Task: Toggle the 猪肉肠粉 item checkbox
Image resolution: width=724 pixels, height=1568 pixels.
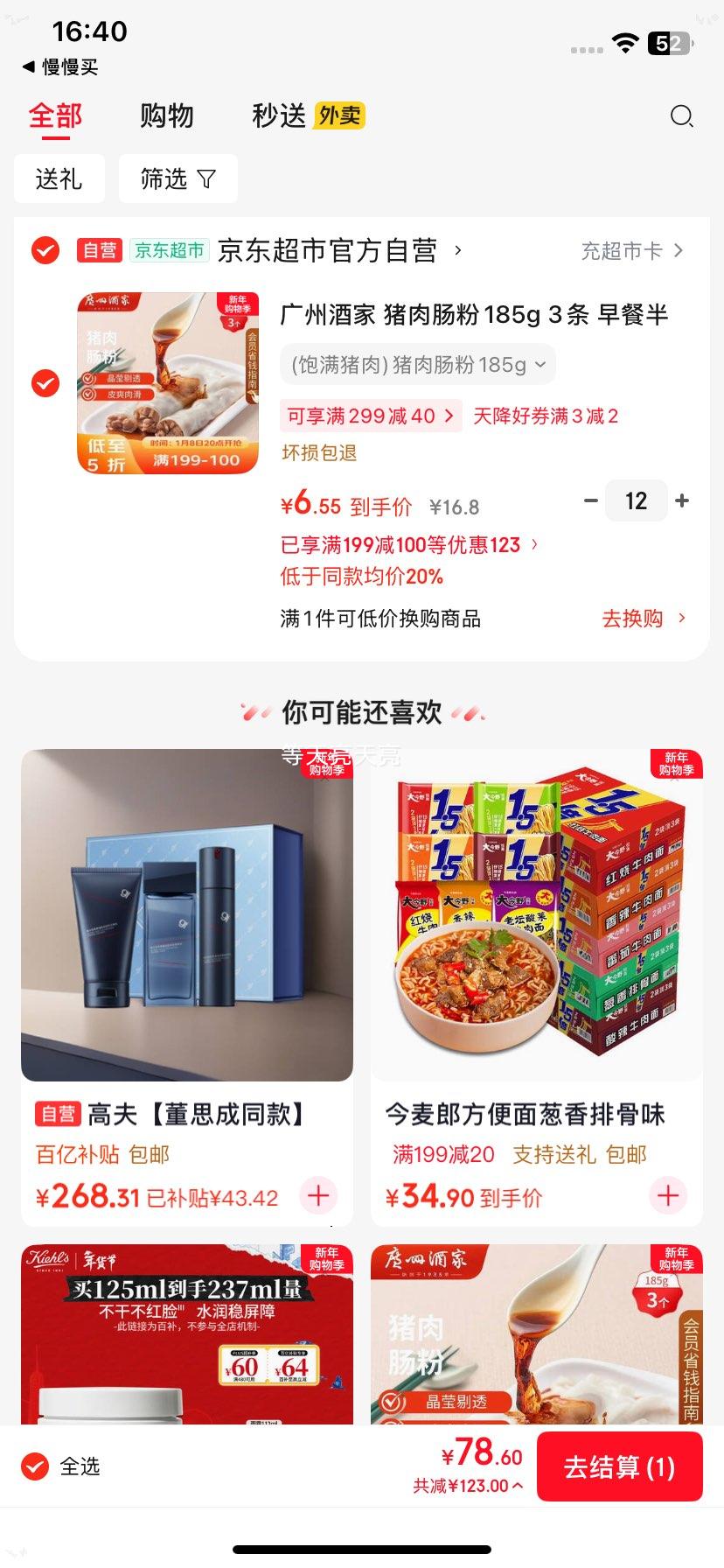Action: (x=45, y=382)
